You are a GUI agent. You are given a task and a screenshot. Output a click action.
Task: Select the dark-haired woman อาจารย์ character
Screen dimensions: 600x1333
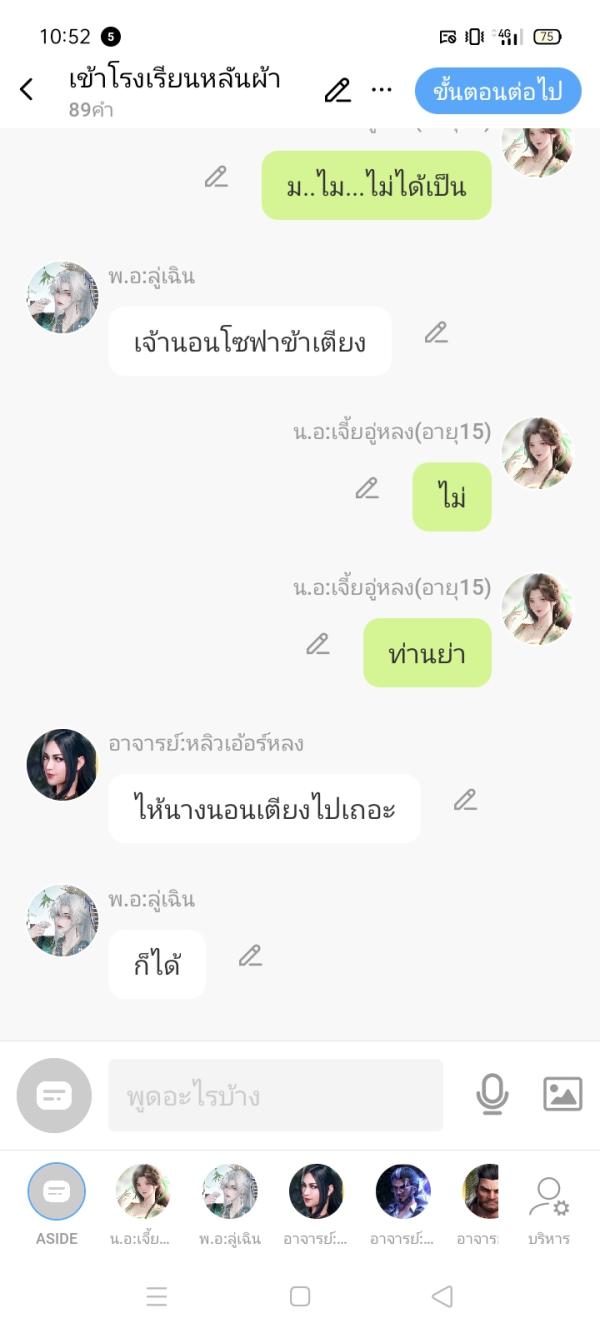(x=316, y=1192)
